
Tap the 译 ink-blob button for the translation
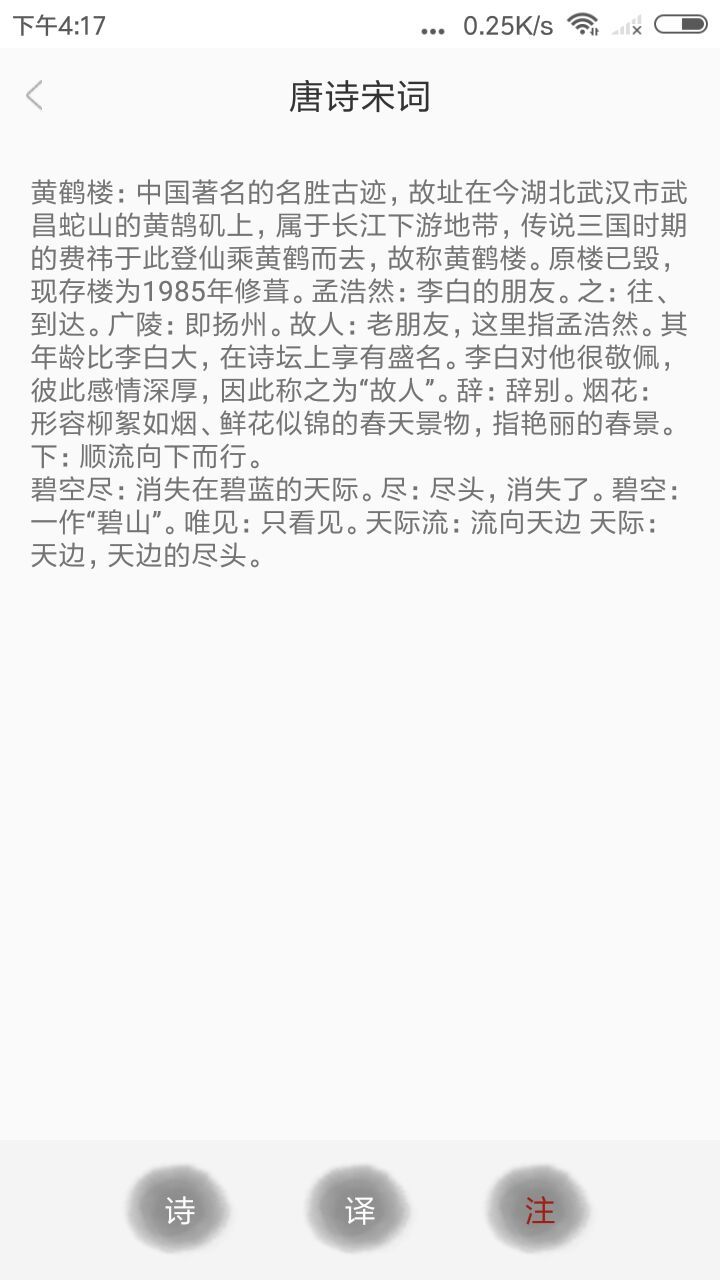click(x=358, y=1209)
